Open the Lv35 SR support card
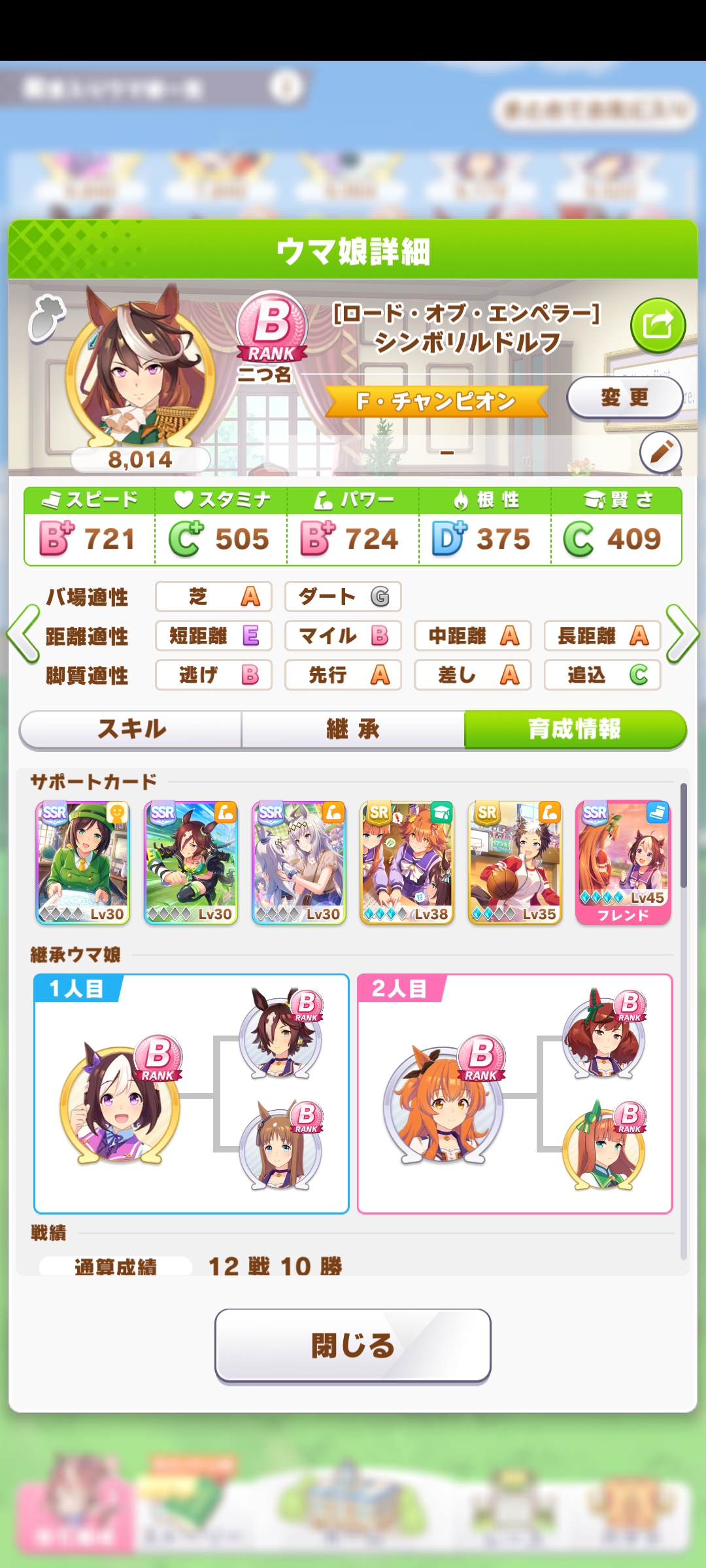This screenshot has width=706, height=1568. tap(514, 862)
